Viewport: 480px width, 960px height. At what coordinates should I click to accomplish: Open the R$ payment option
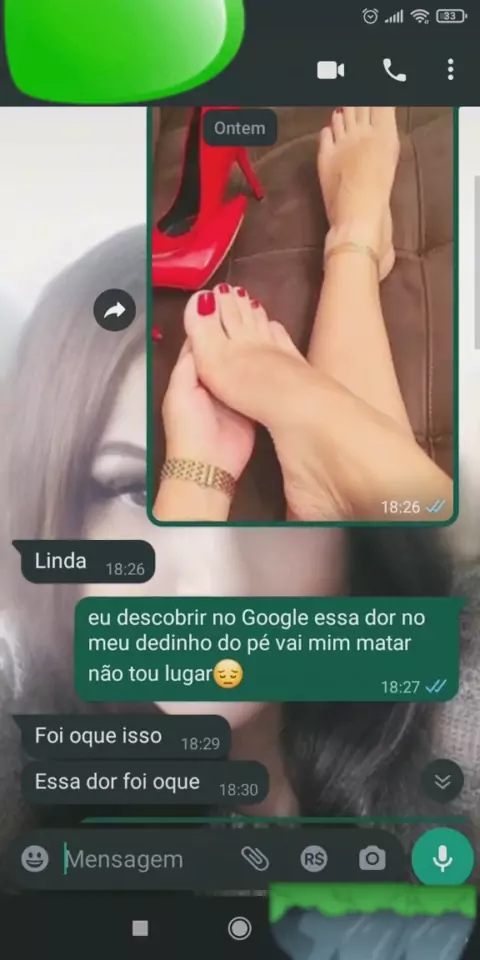click(313, 860)
